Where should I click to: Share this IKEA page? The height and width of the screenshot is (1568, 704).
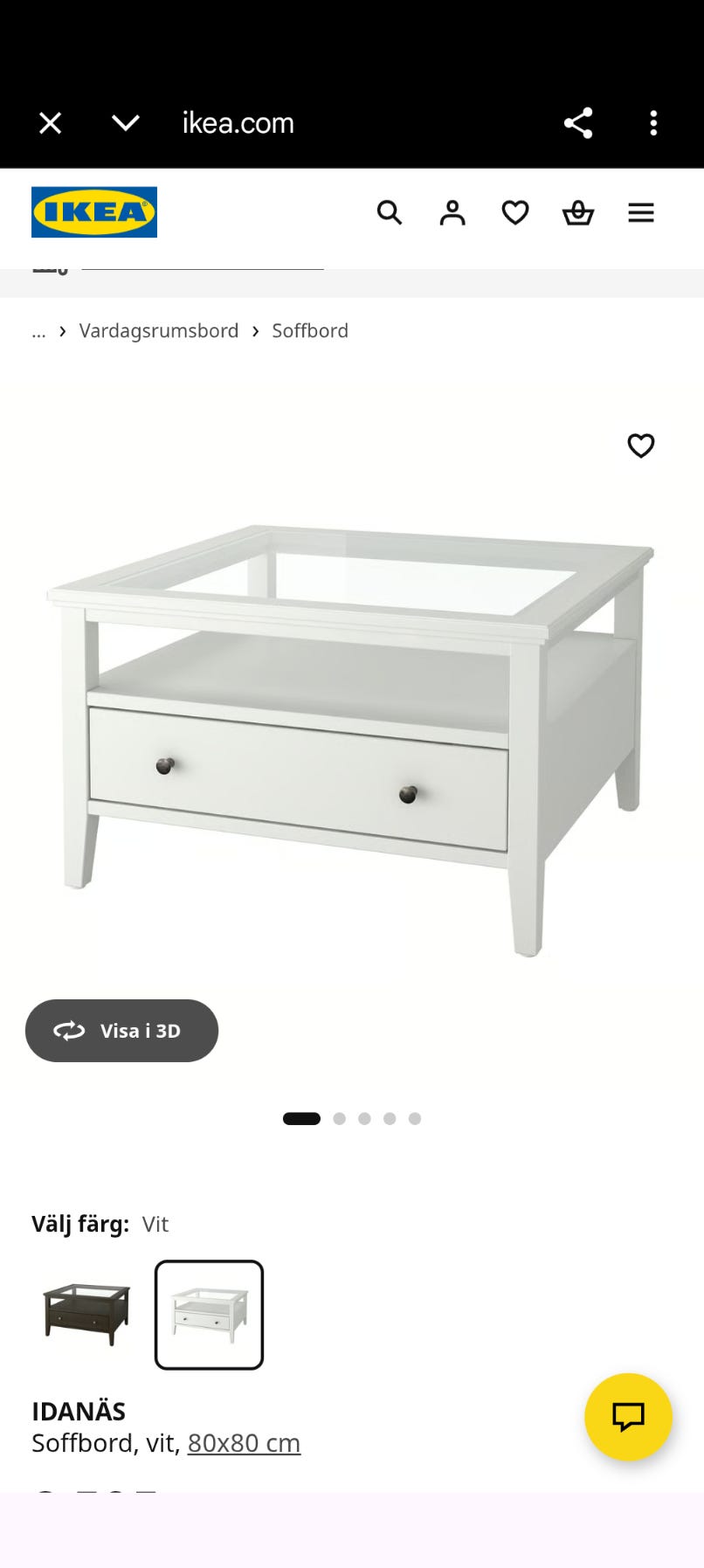(x=578, y=123)
